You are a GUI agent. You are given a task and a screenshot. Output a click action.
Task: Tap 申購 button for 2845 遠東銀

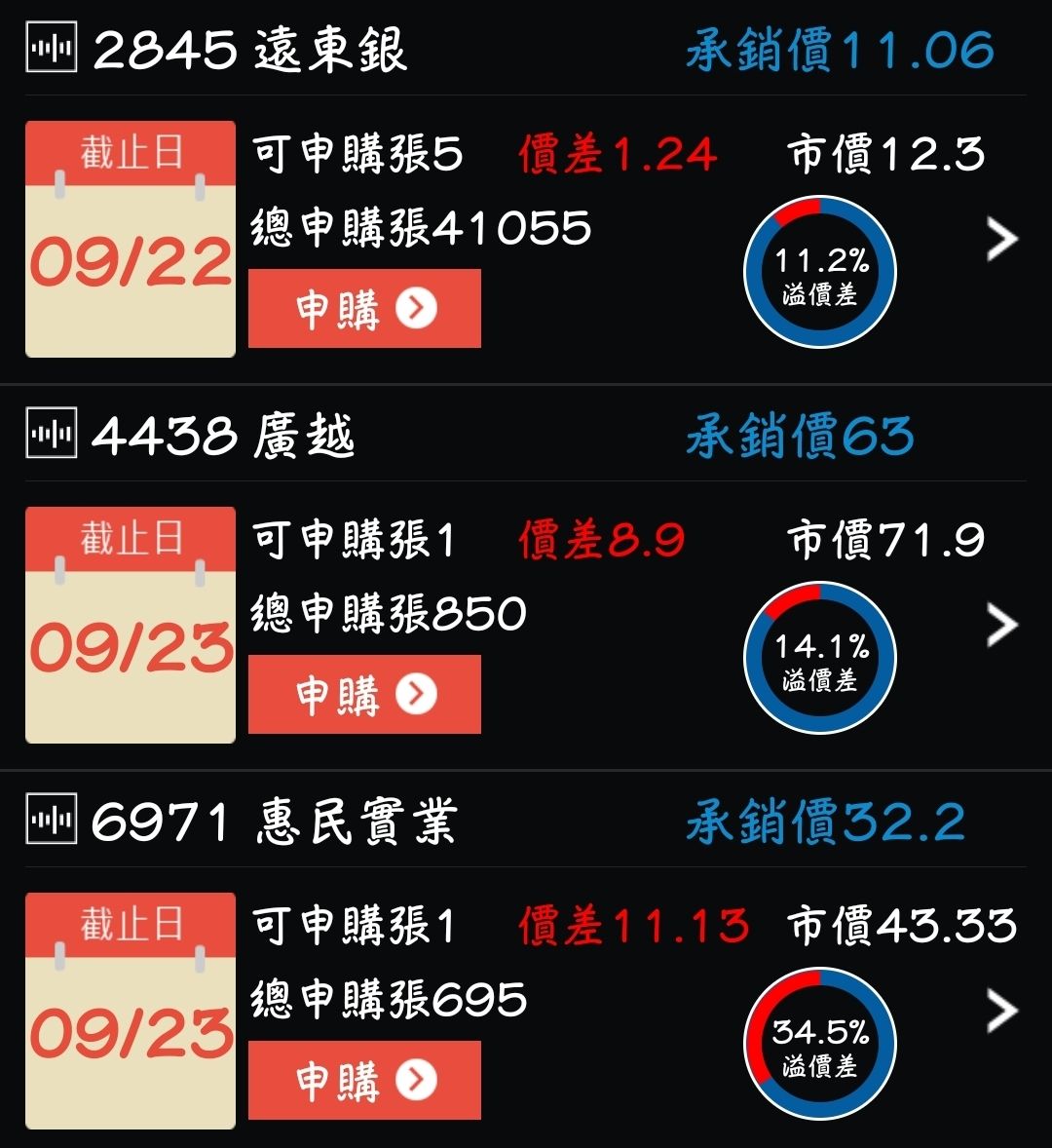tap(364, 309)
